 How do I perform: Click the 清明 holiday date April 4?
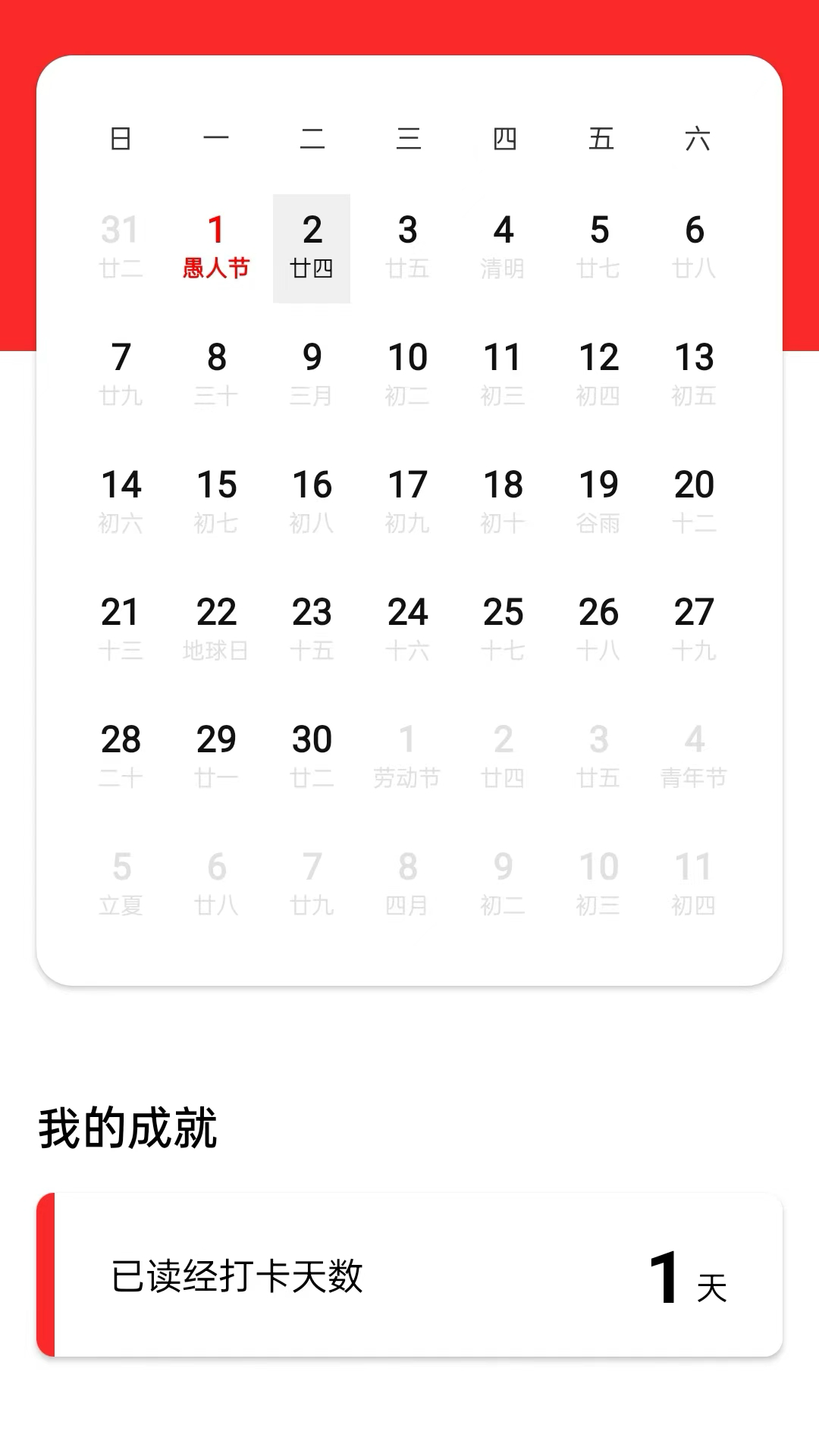[504, 243]
